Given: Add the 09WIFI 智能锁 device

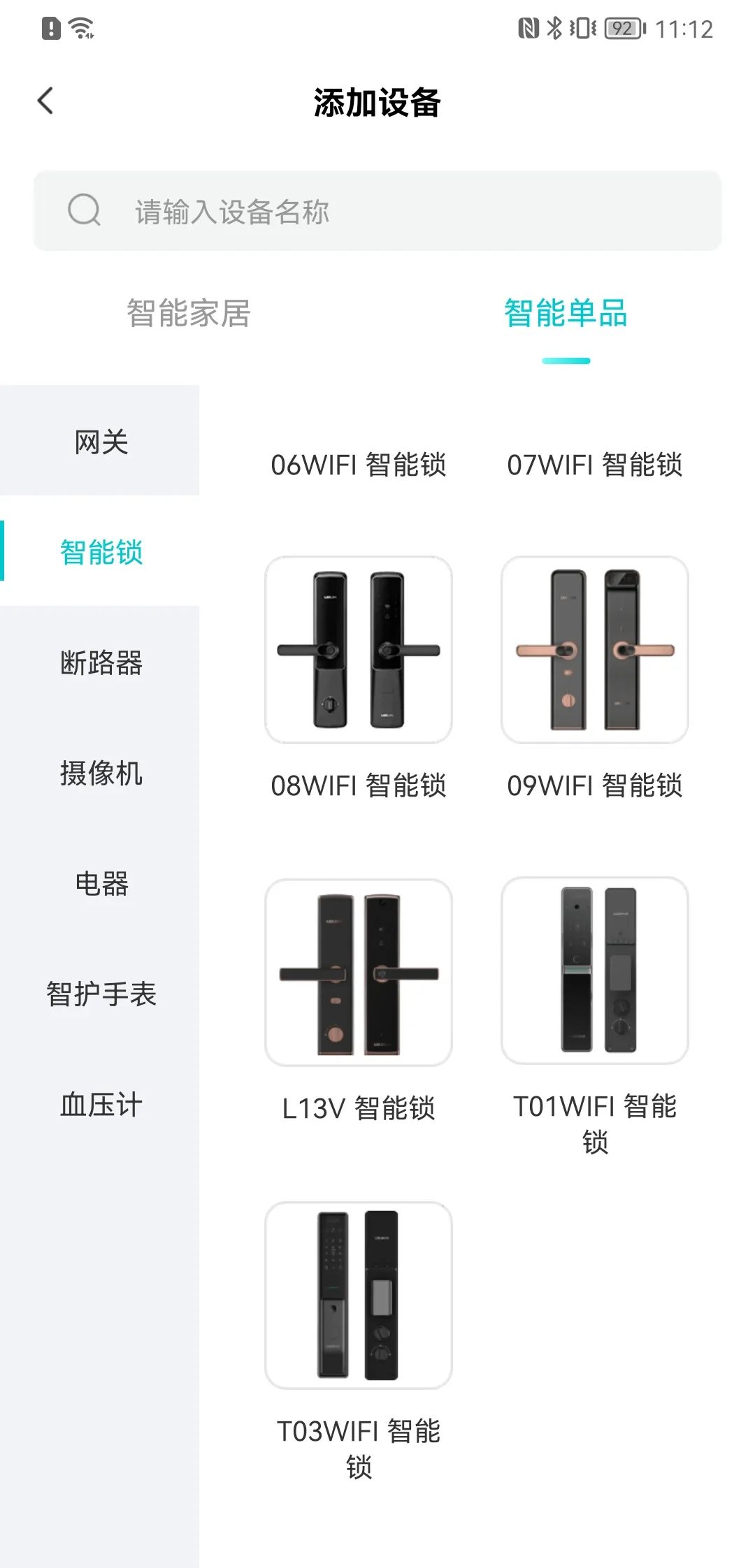Looking at the screenshot, I should point(594,650).
